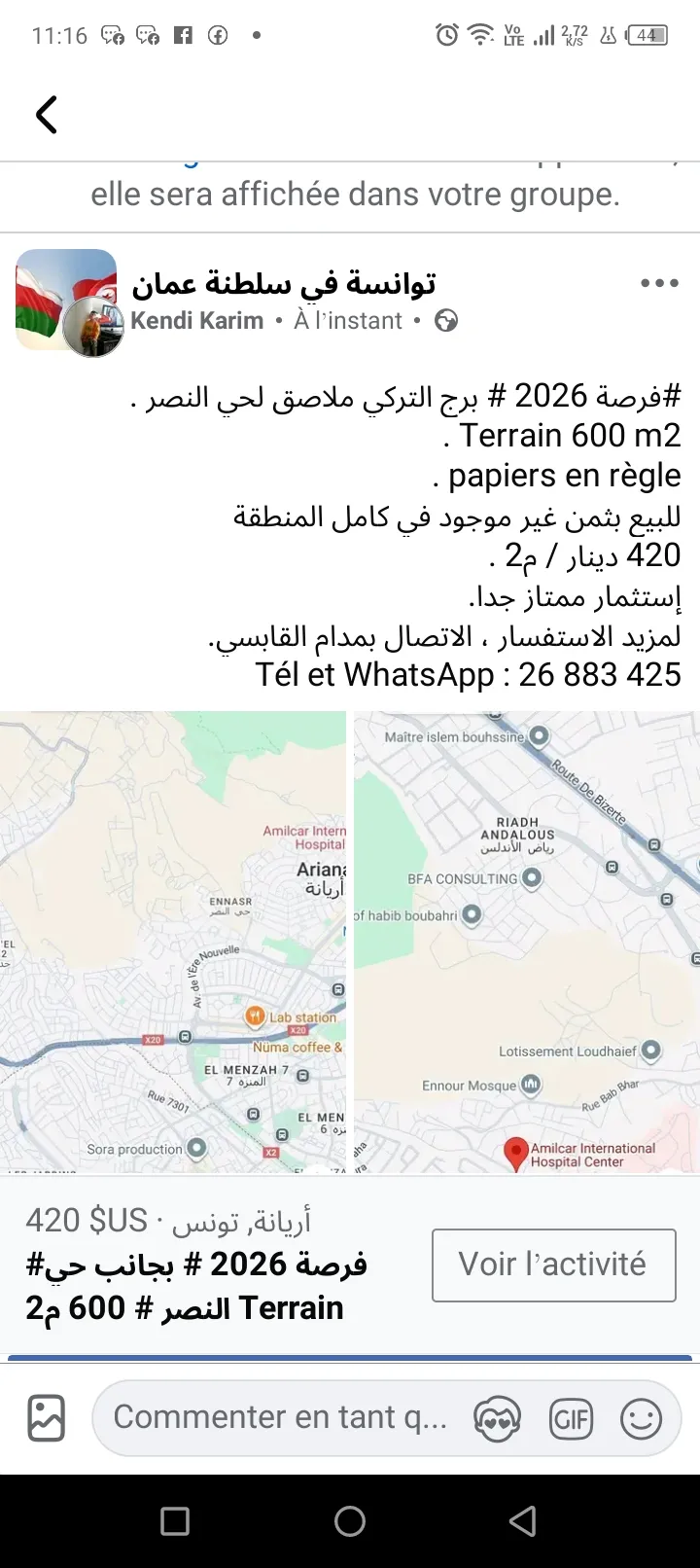Open the avatar stickers picker
Viewport: 700px width, 1568px height.
pos(497,1419)
